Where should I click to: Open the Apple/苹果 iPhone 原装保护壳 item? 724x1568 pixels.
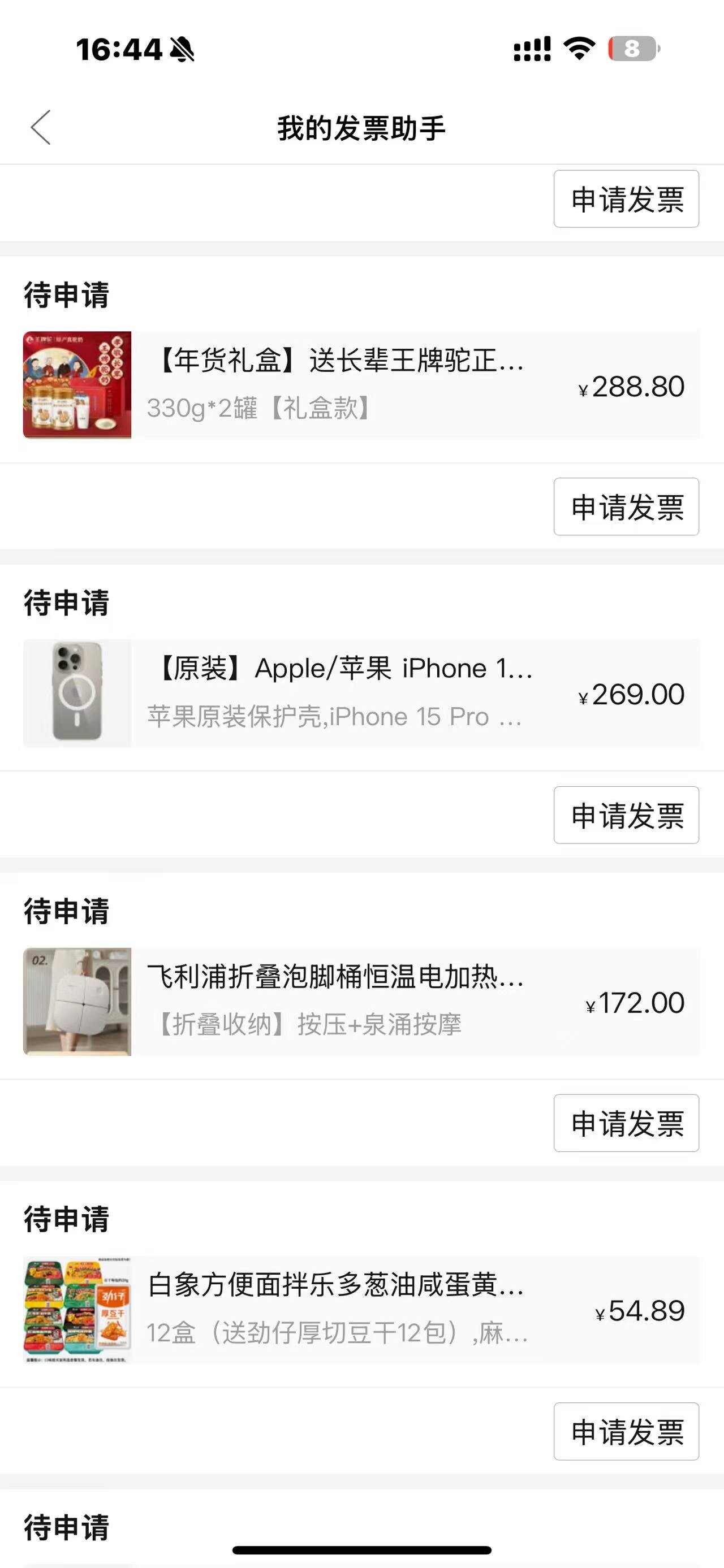click(x=361, y=694)
